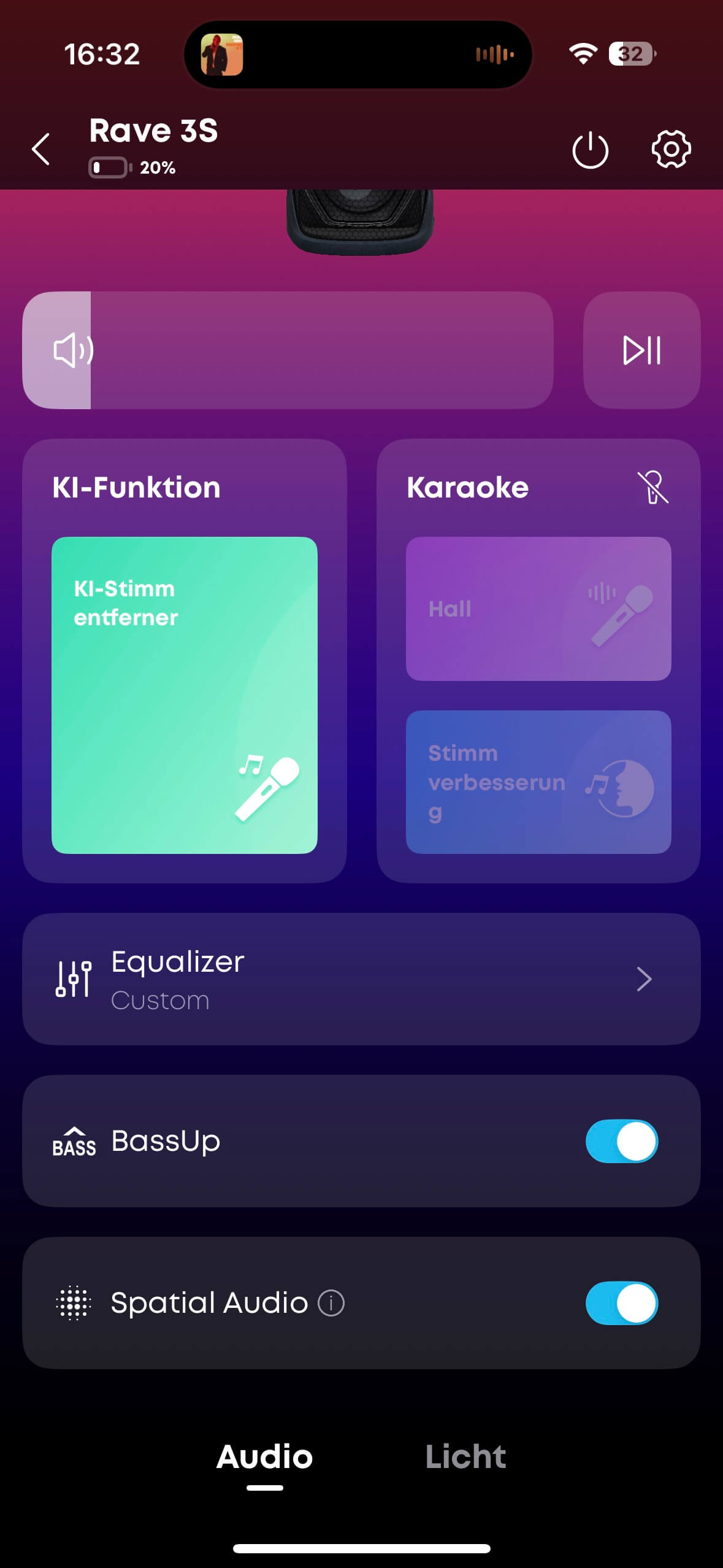
Task: Turn off Spatial Audio
Action: 621,1303
